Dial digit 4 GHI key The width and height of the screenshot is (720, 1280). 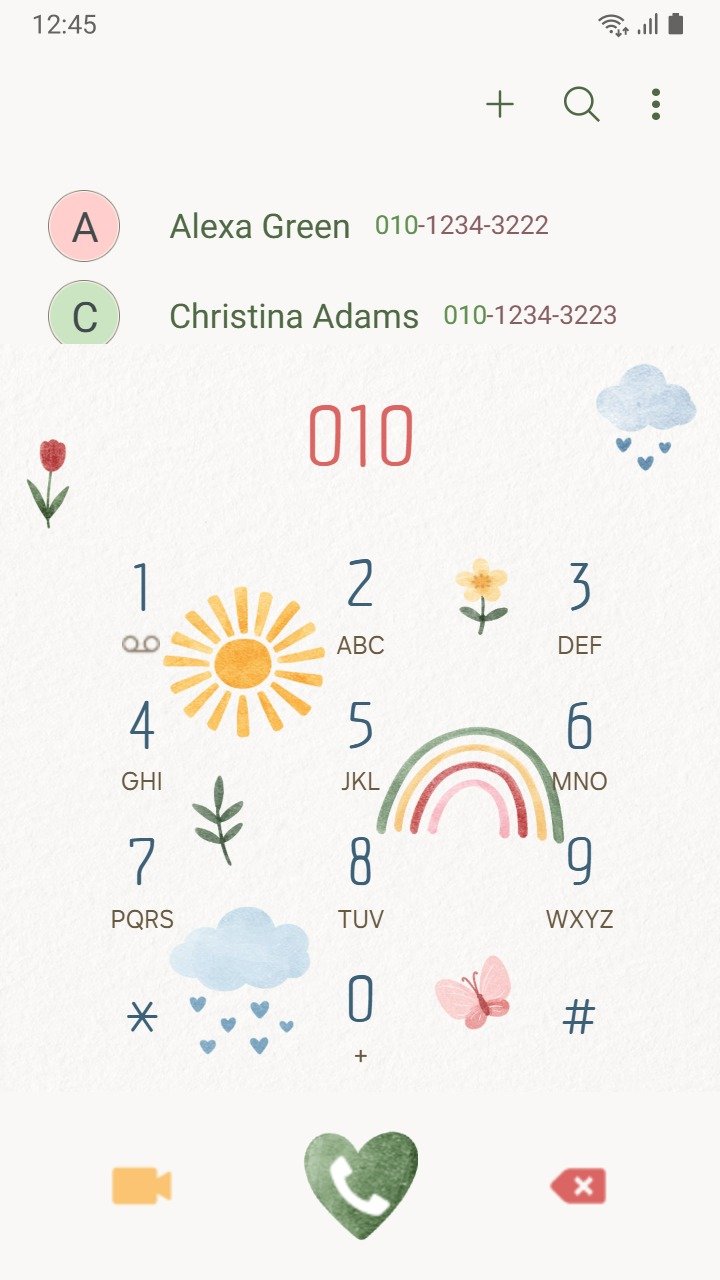click(x=141, y=745)
